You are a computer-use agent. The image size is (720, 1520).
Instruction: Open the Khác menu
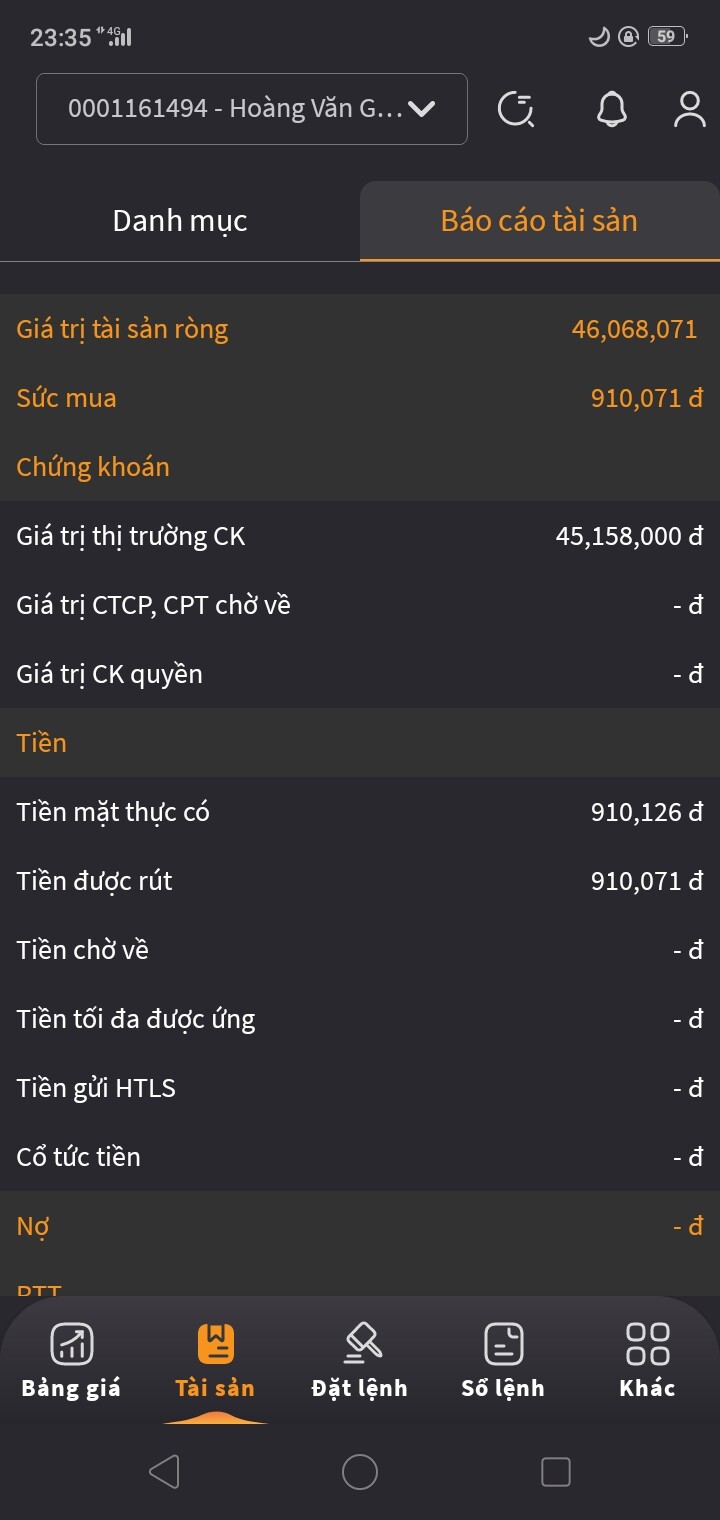647,1359
